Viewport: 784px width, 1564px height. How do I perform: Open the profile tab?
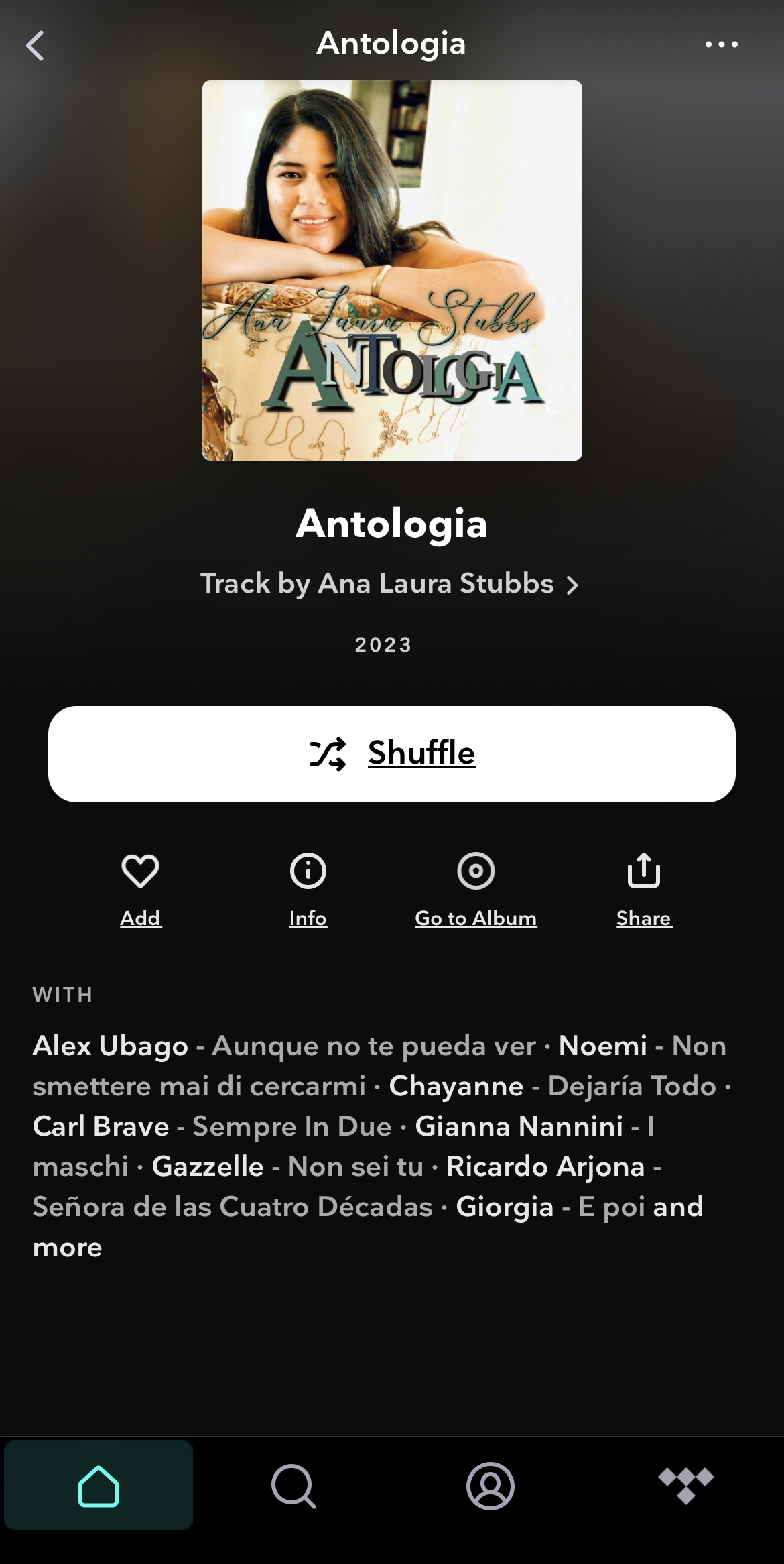[490, 1486]
